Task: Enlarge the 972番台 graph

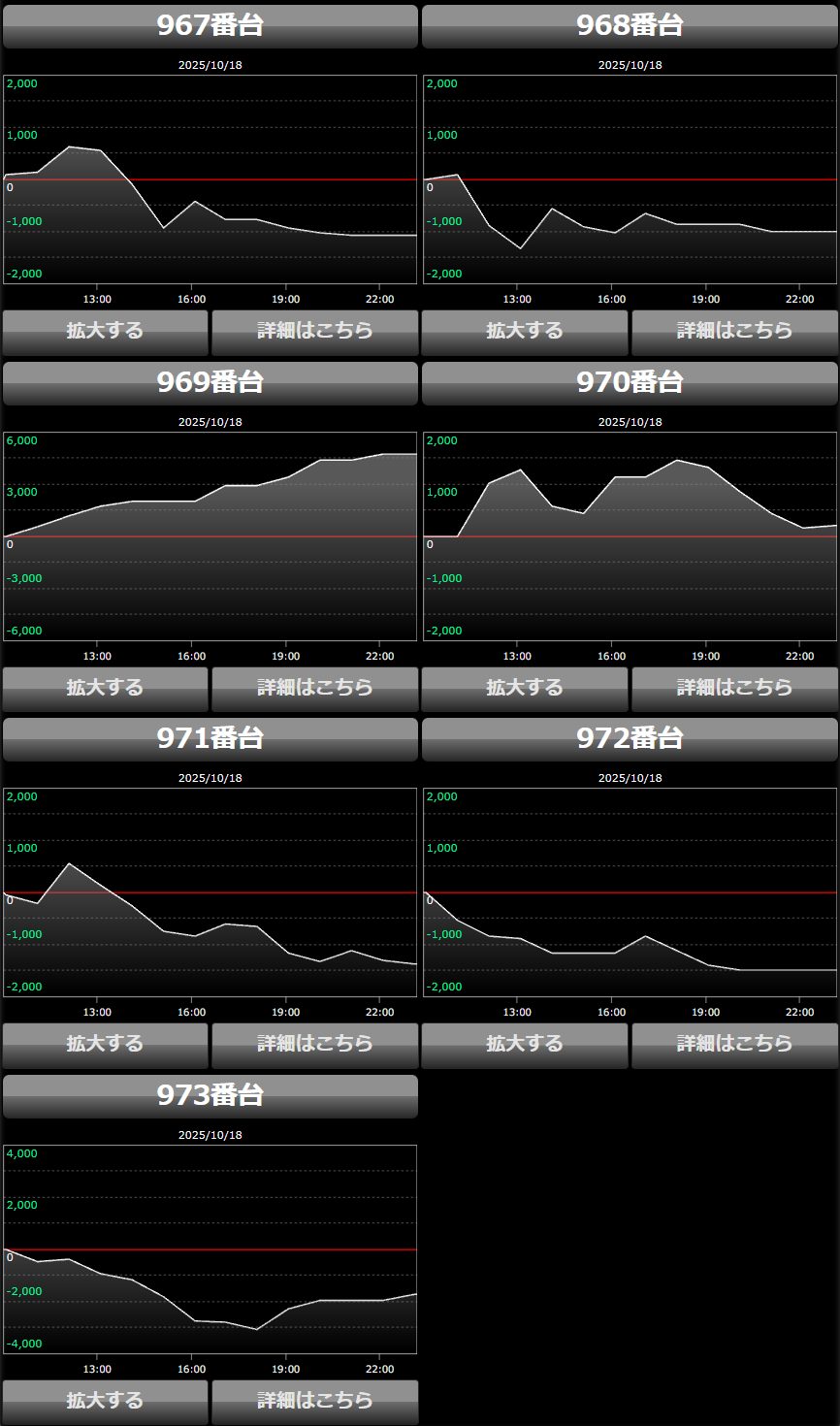Action: pos(525,1045)
